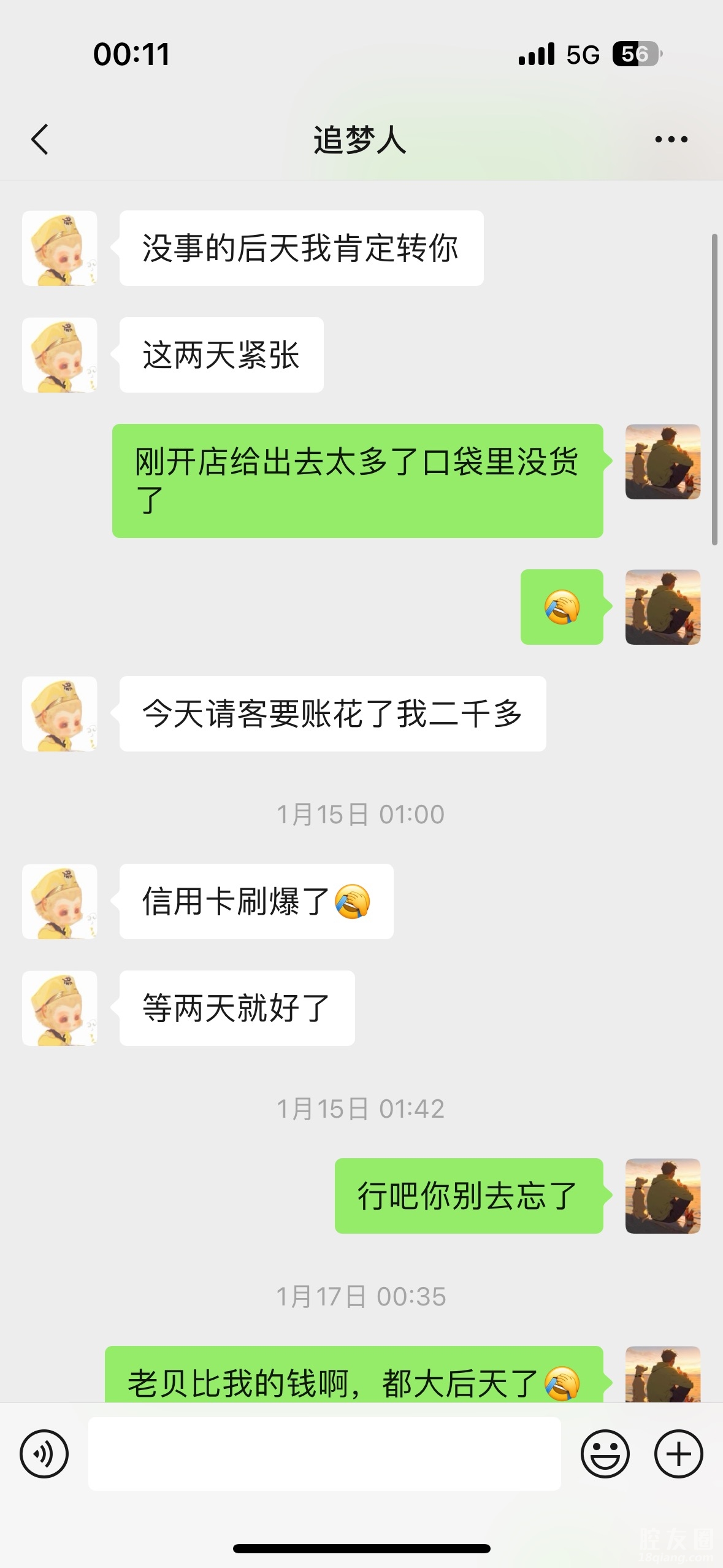The height and width of the screenshot is (1568, 723).
Task: Open the emoji sticker panel
Action: pos(605,1454)
